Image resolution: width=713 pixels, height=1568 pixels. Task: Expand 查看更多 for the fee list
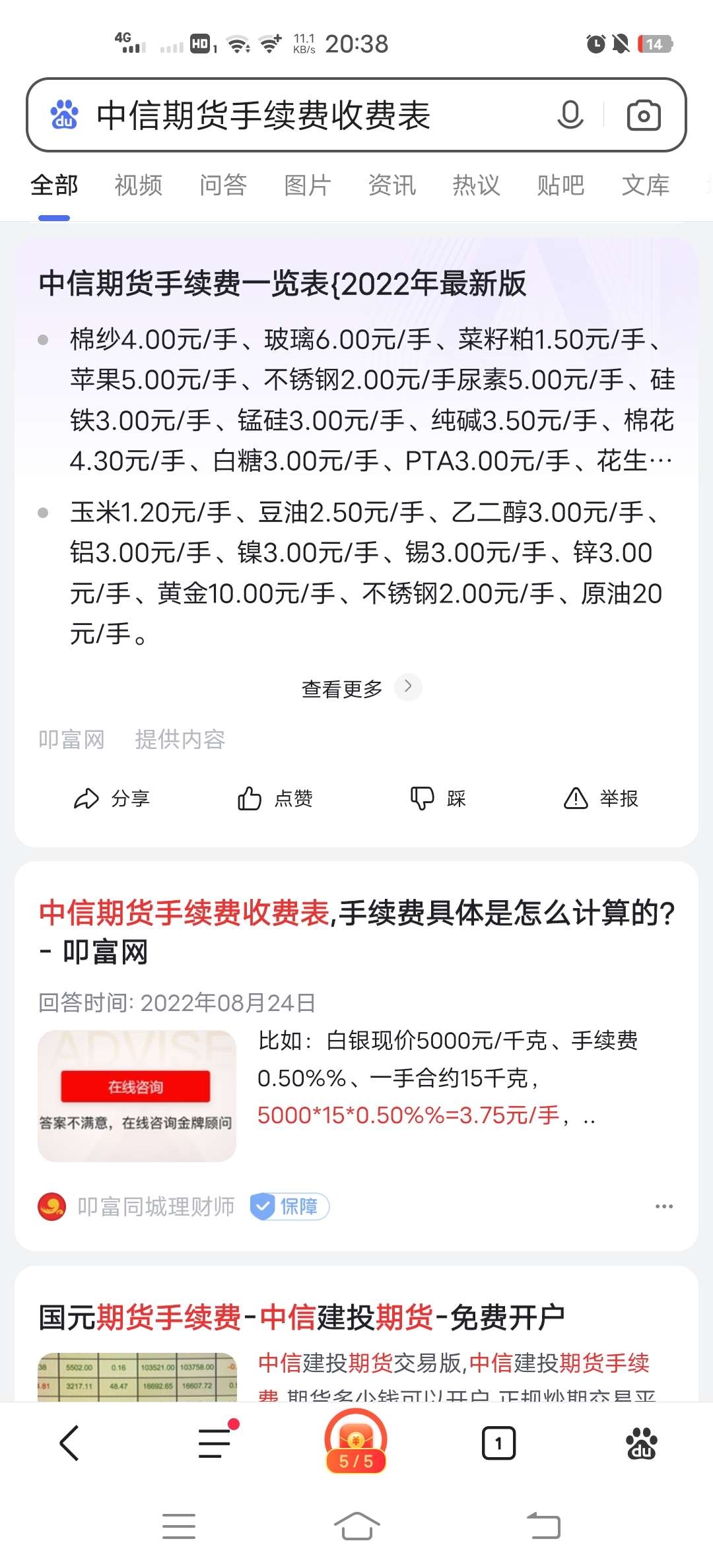click(x=361, y=688)
